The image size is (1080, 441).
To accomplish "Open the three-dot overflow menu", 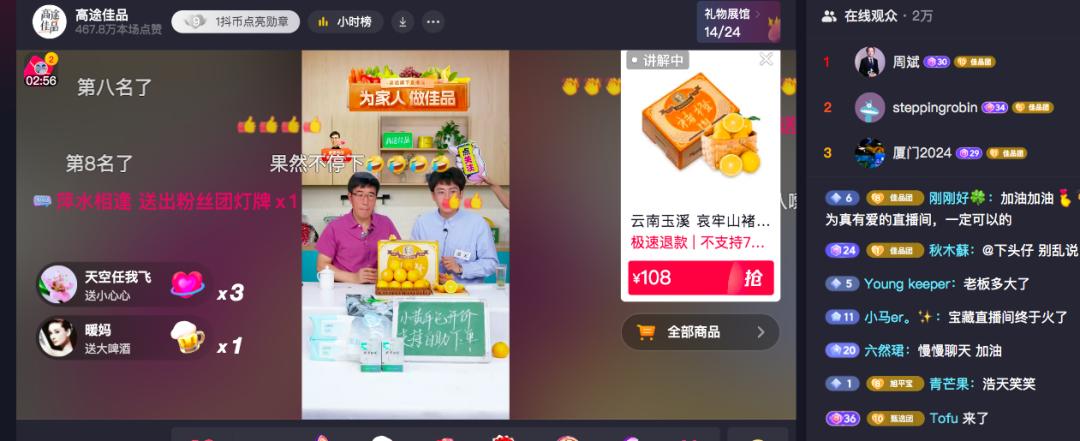I will point(433,21).
